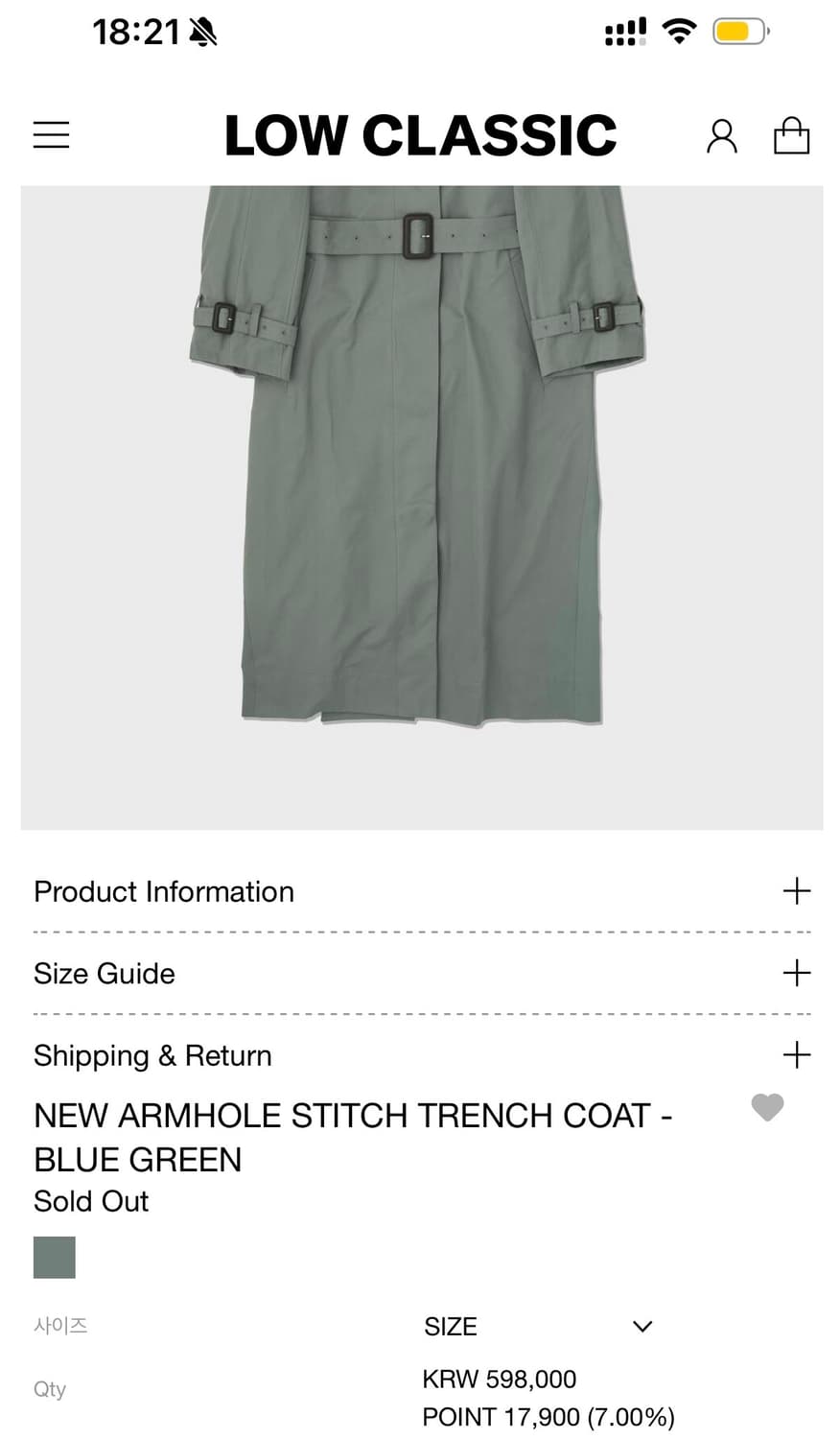840x1439 pixels.
Task: Open the SIZE dropdown
Action: (x=538, y=1327)
